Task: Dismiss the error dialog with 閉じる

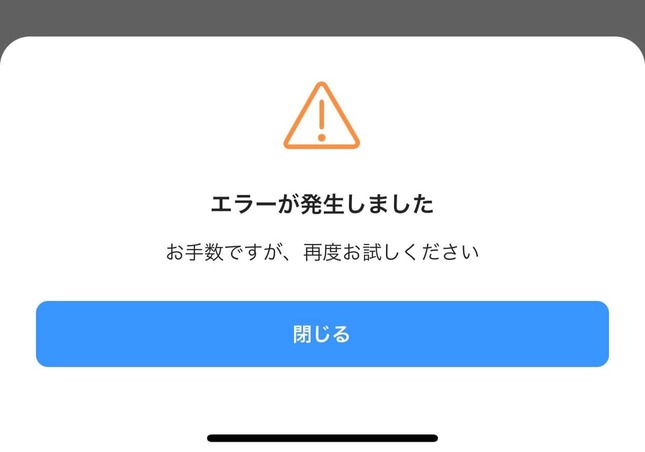Action: [322, 334]
